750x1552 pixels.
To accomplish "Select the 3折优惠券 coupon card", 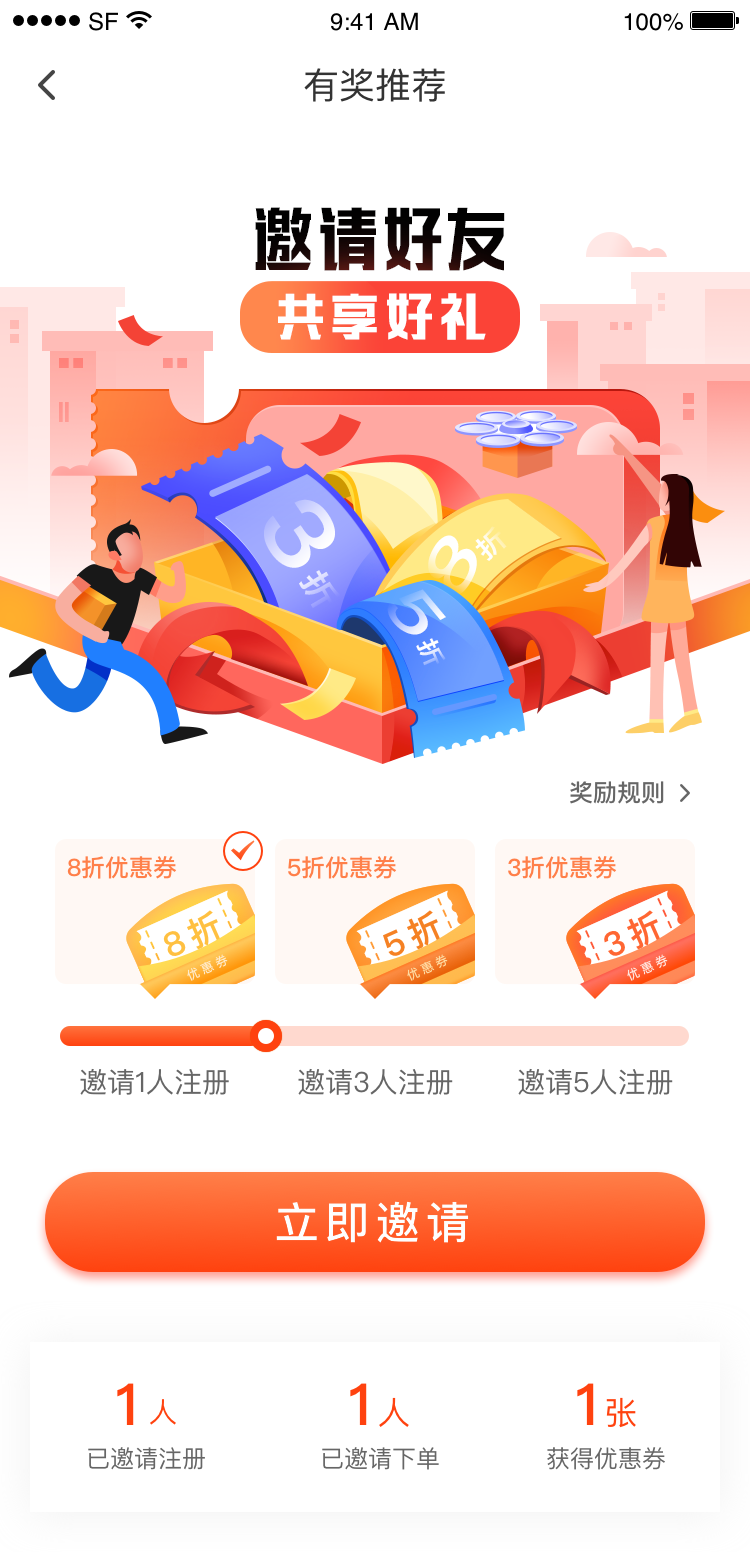I will tap(595, 912).
